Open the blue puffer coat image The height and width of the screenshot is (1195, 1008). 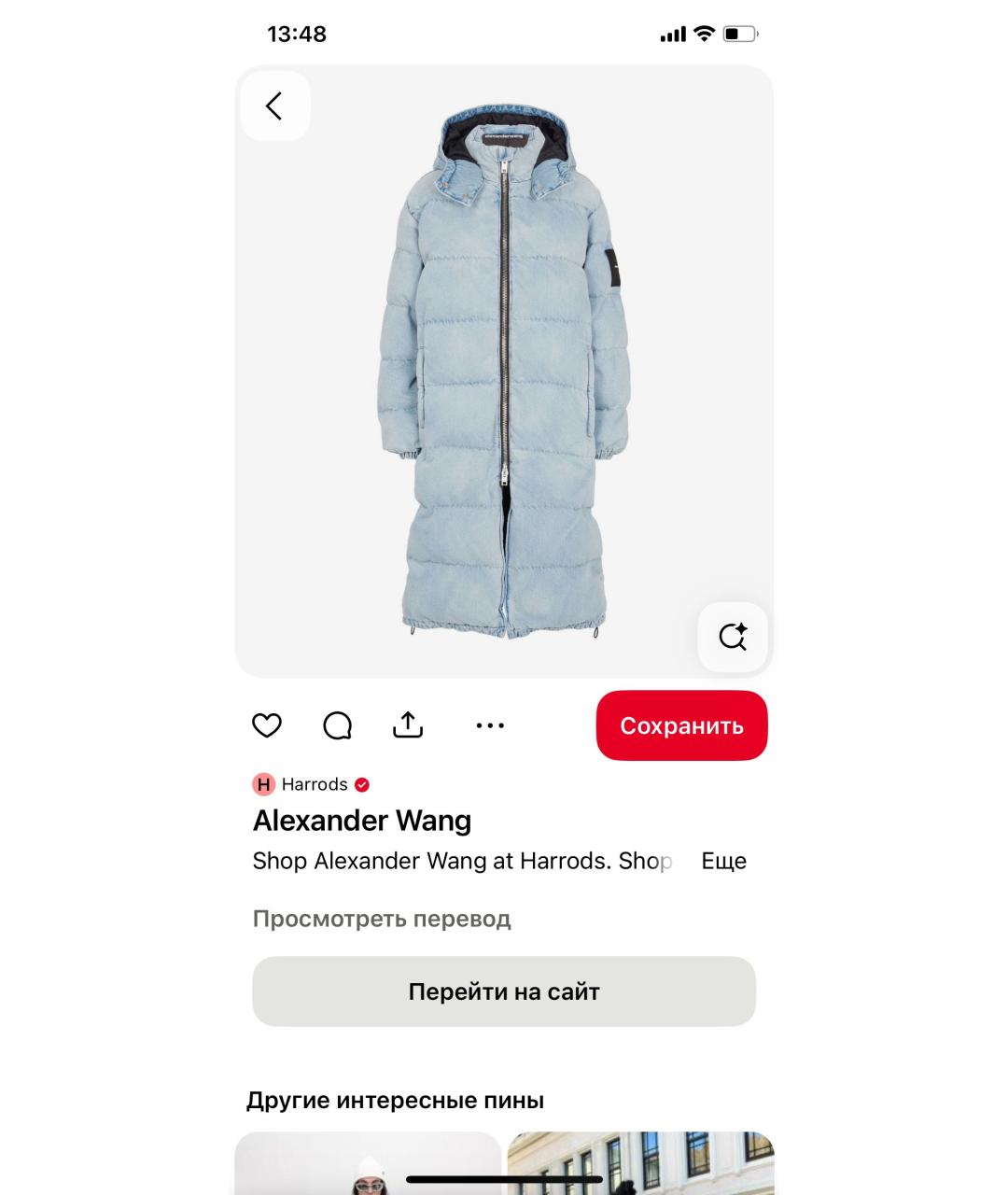[x=504, y=373]
